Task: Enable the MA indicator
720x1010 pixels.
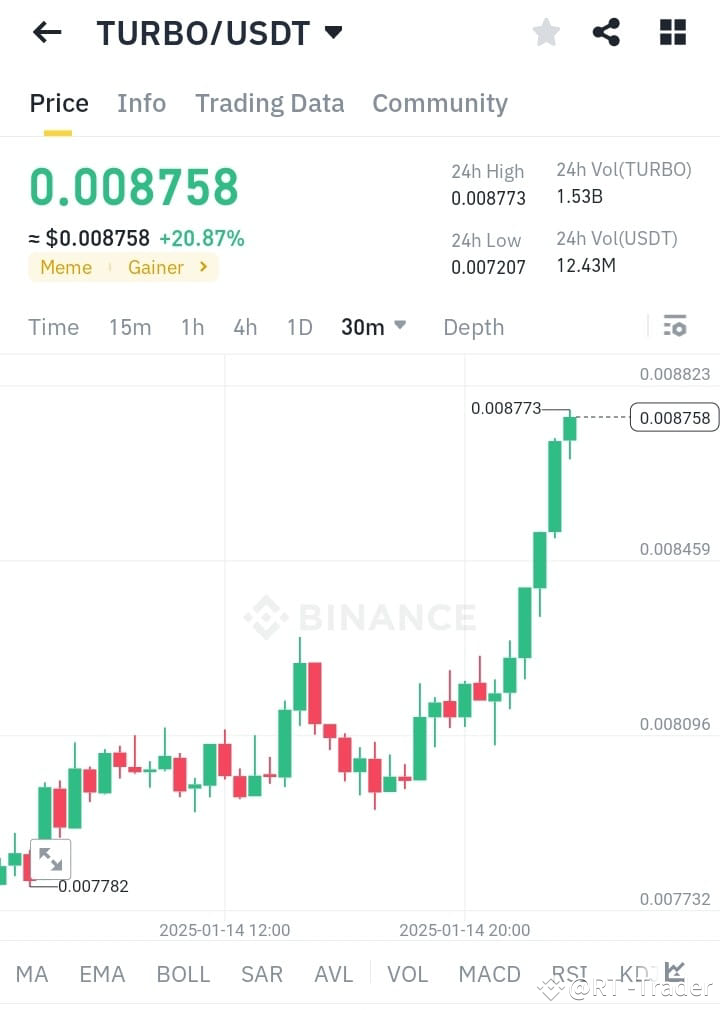Action: coord(32,973)
